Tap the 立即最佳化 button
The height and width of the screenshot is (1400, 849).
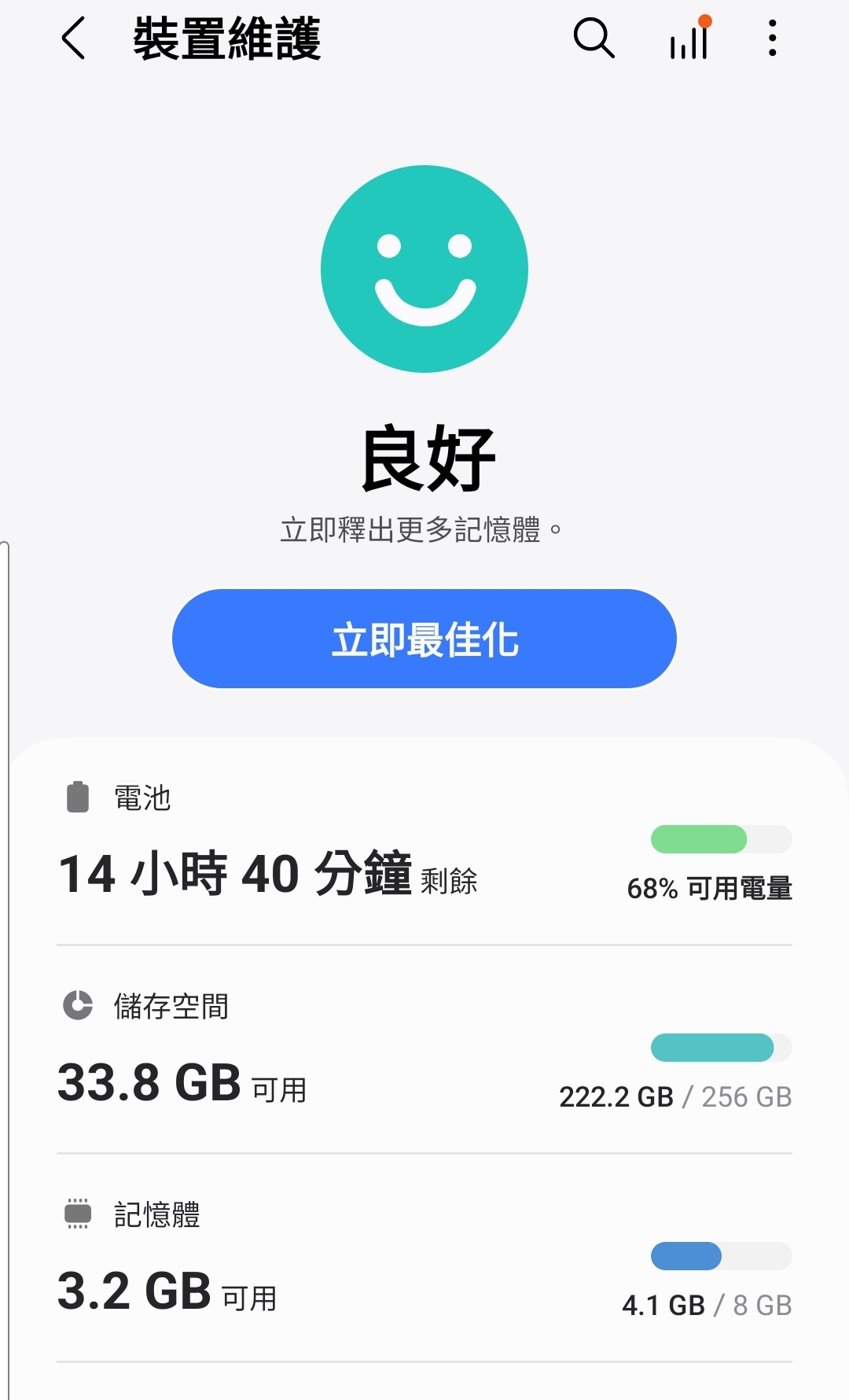(424, 639)
